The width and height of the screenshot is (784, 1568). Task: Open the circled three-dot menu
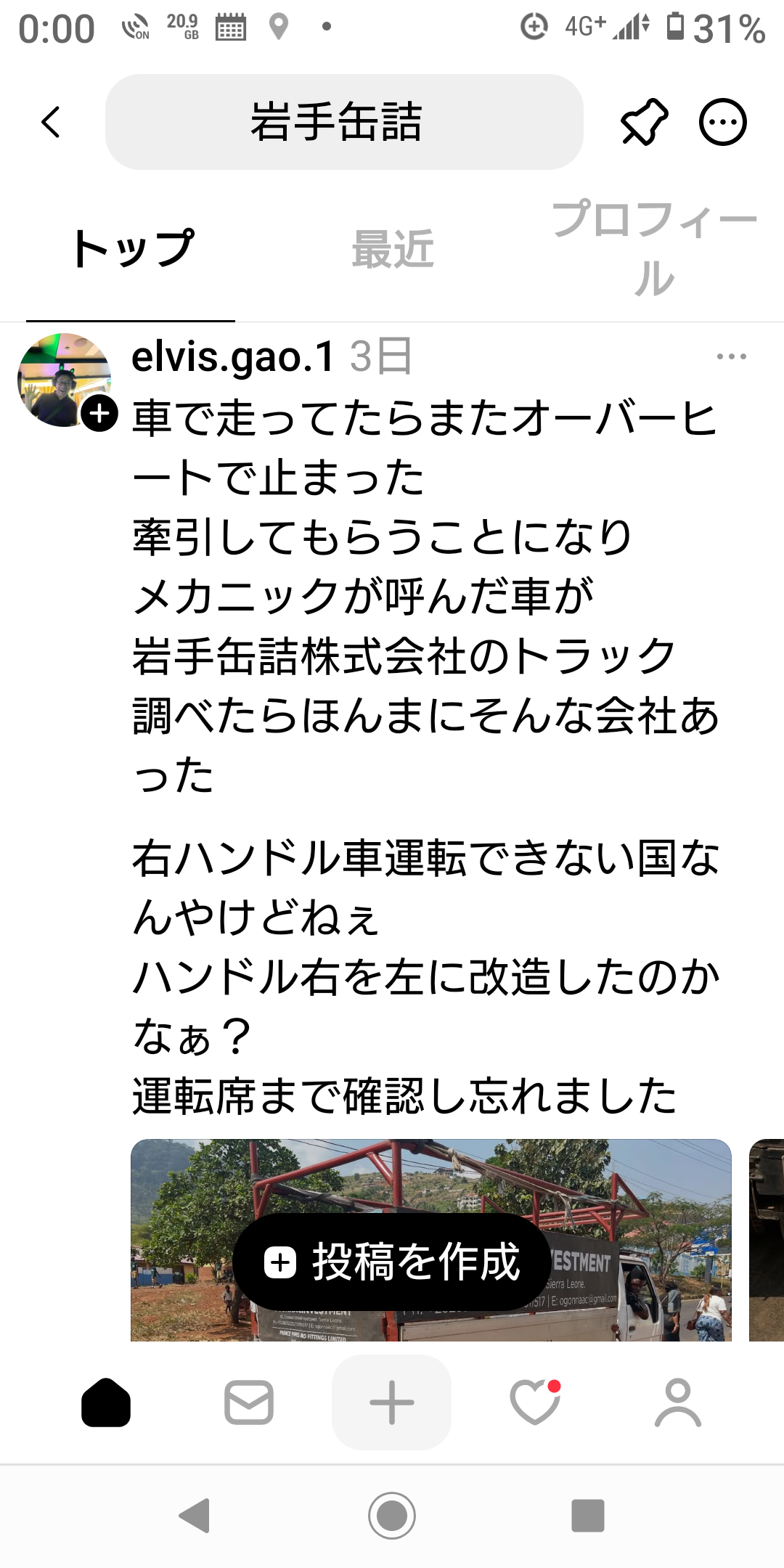722,122
